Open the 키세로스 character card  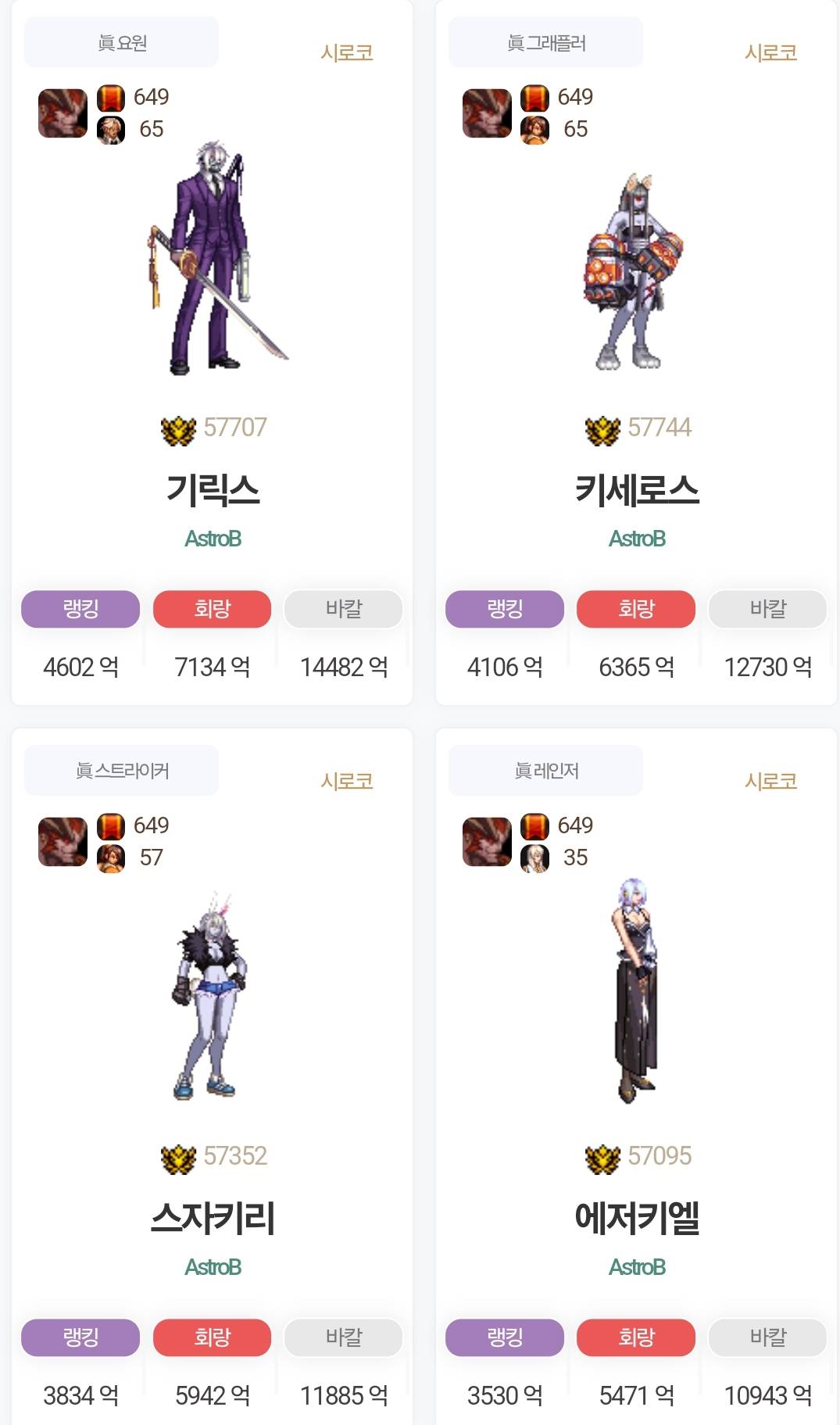(x=637, y=490)
